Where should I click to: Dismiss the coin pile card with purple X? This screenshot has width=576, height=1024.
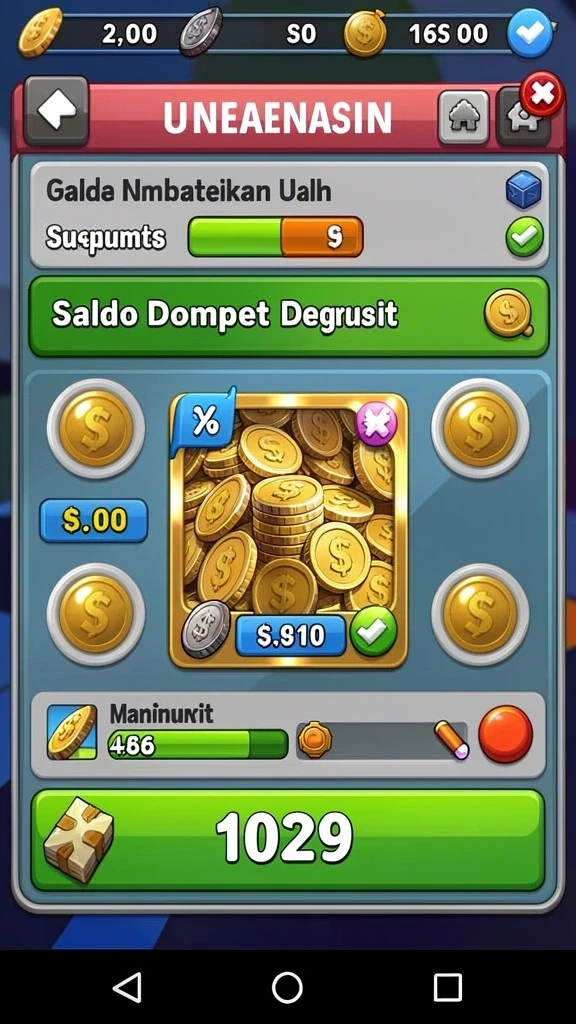[376, 424]
